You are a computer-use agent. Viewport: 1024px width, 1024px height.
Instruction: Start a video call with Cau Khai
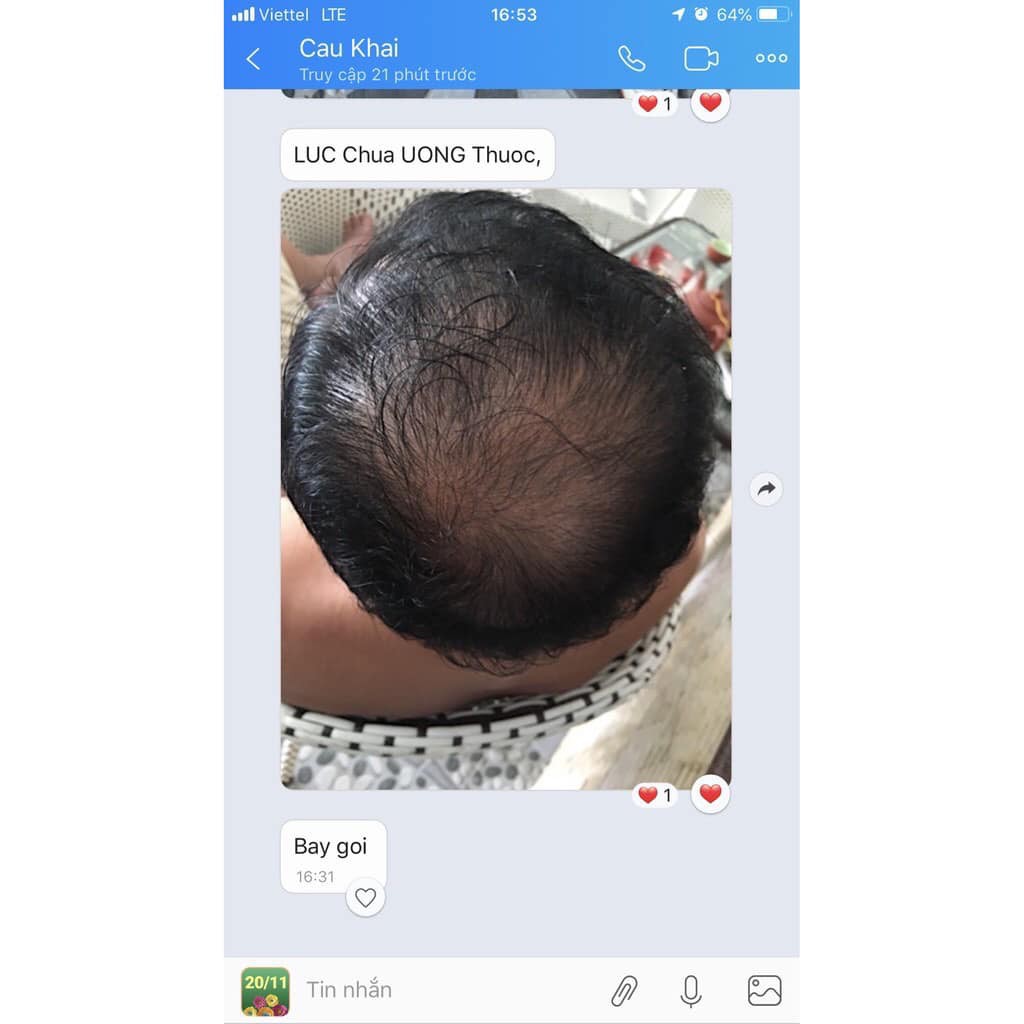(700, 58)
